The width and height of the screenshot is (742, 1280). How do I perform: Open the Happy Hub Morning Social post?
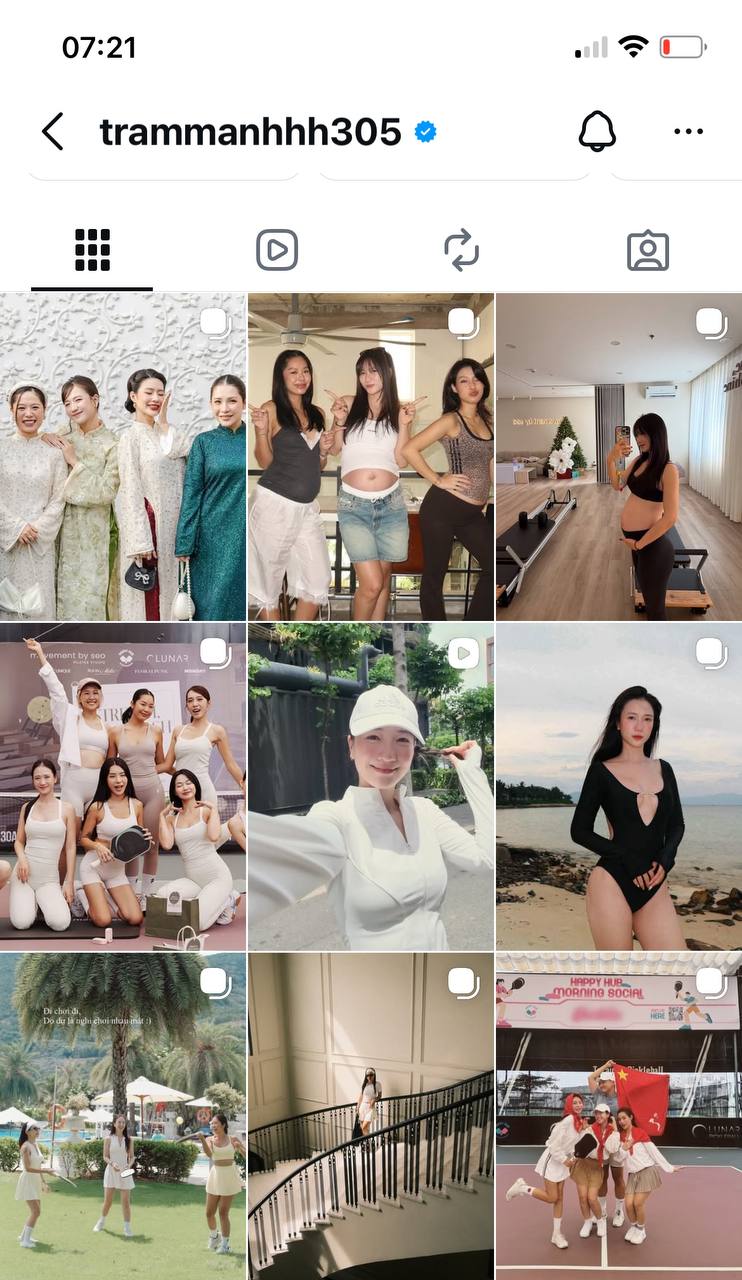pyautogui.click(x=619, y=1115)
